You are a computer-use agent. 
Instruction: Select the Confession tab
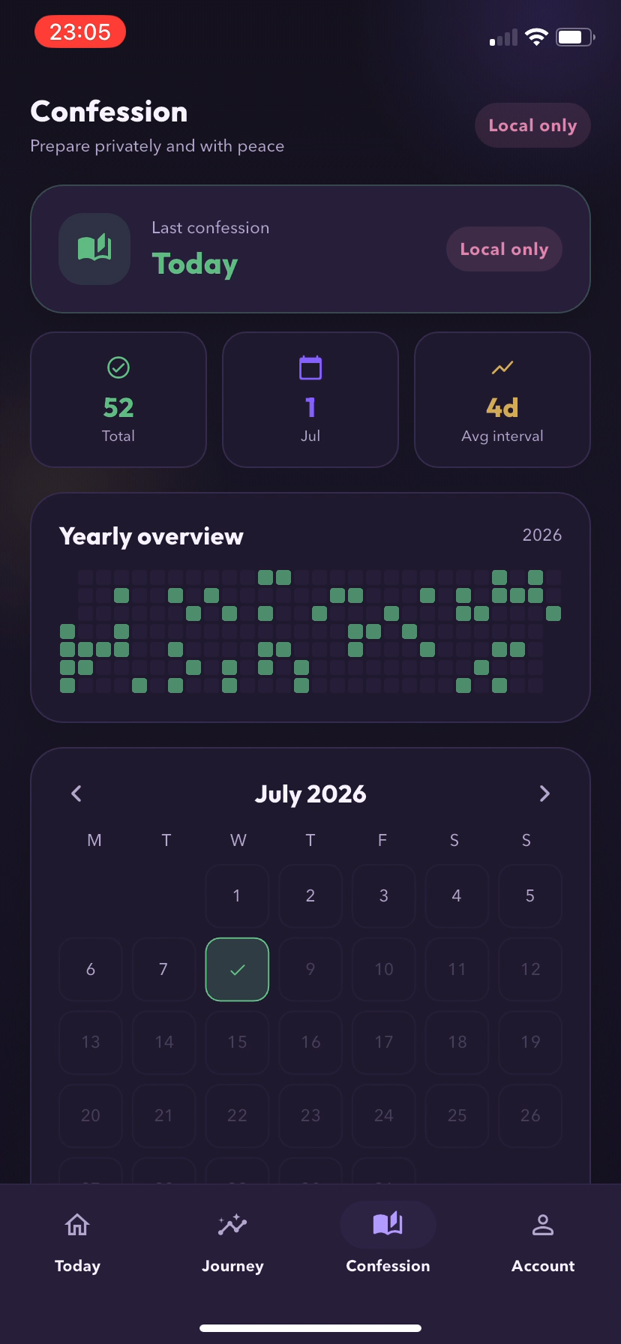pos(388,1243)
